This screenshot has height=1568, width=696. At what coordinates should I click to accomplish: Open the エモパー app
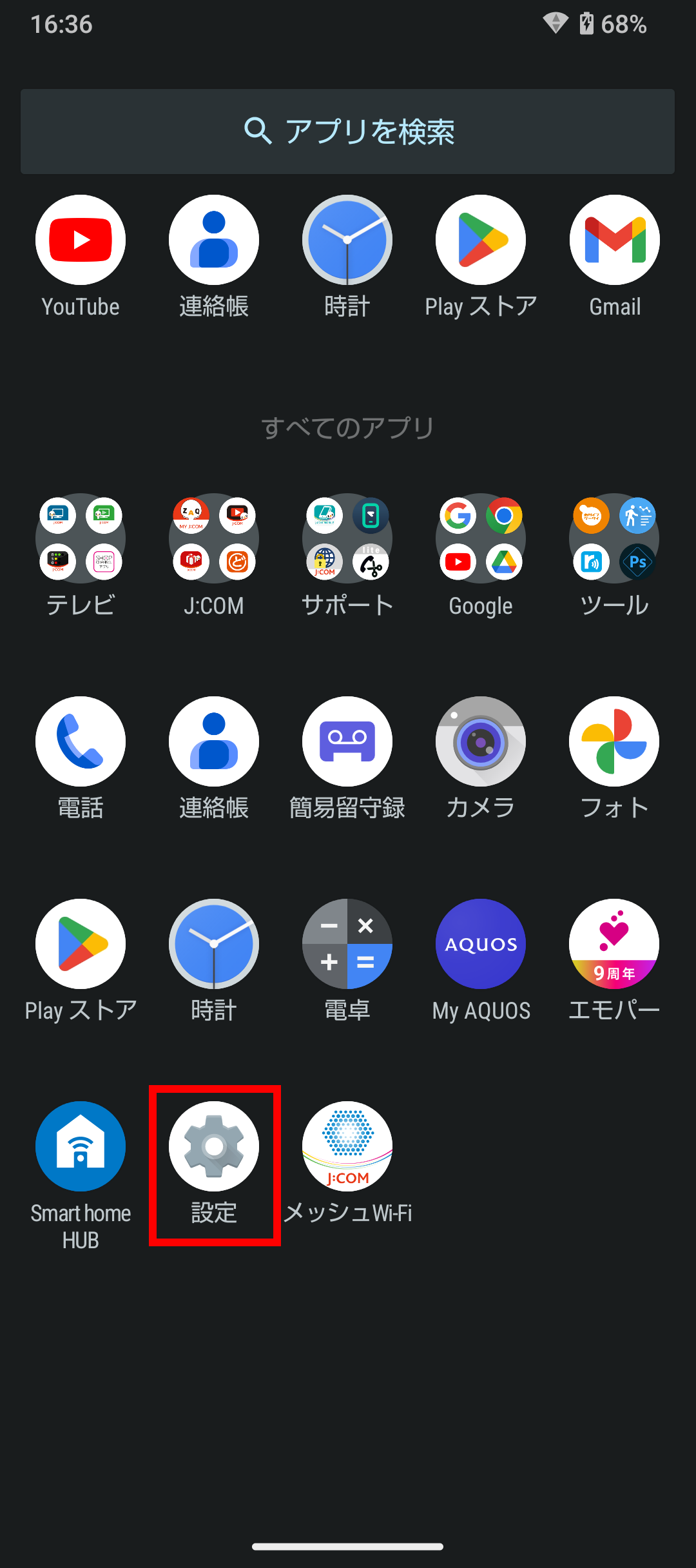pyautogui.click(x=614, y=944)
